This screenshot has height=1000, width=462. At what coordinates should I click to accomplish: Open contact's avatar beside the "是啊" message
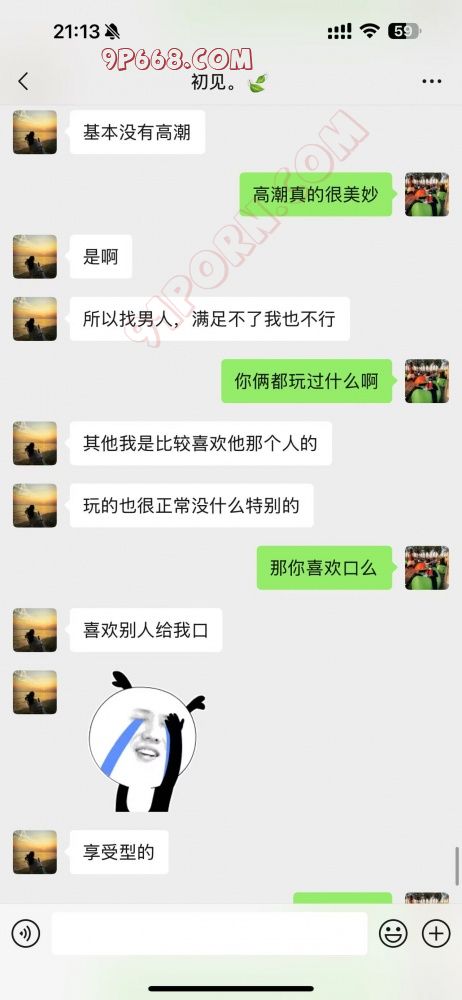35,256
